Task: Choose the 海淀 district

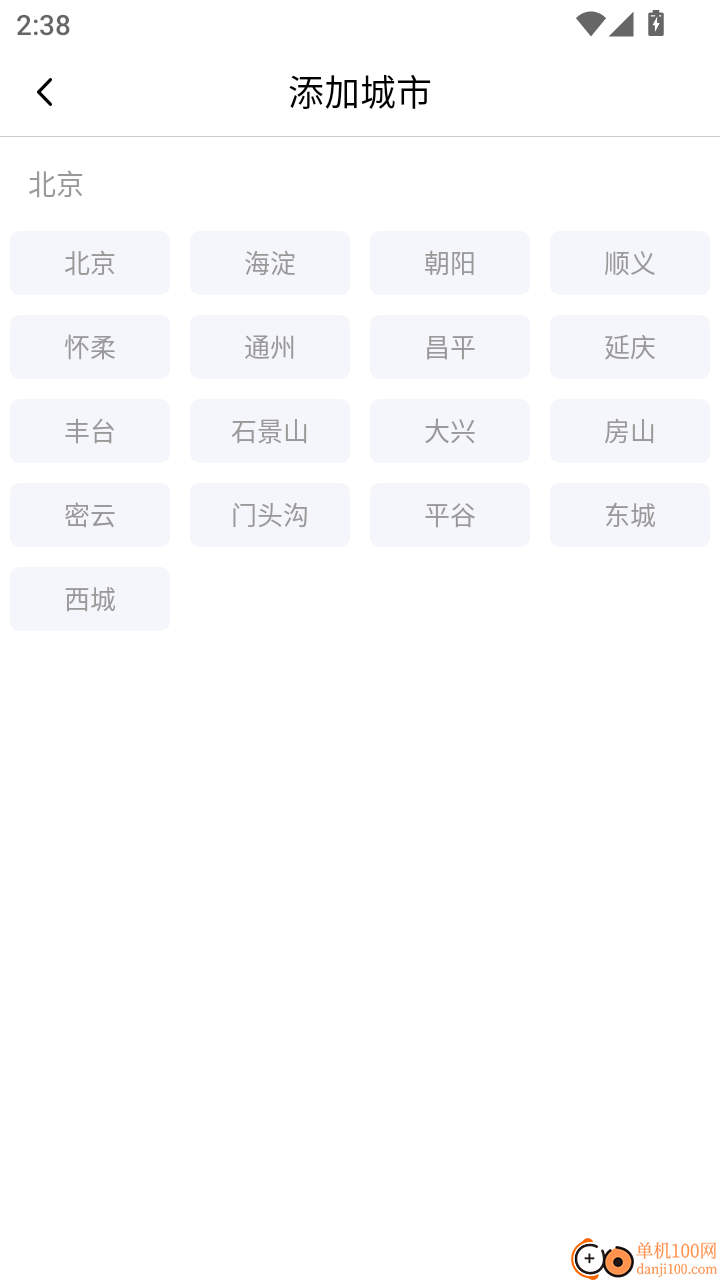Action: click(269, 263)
